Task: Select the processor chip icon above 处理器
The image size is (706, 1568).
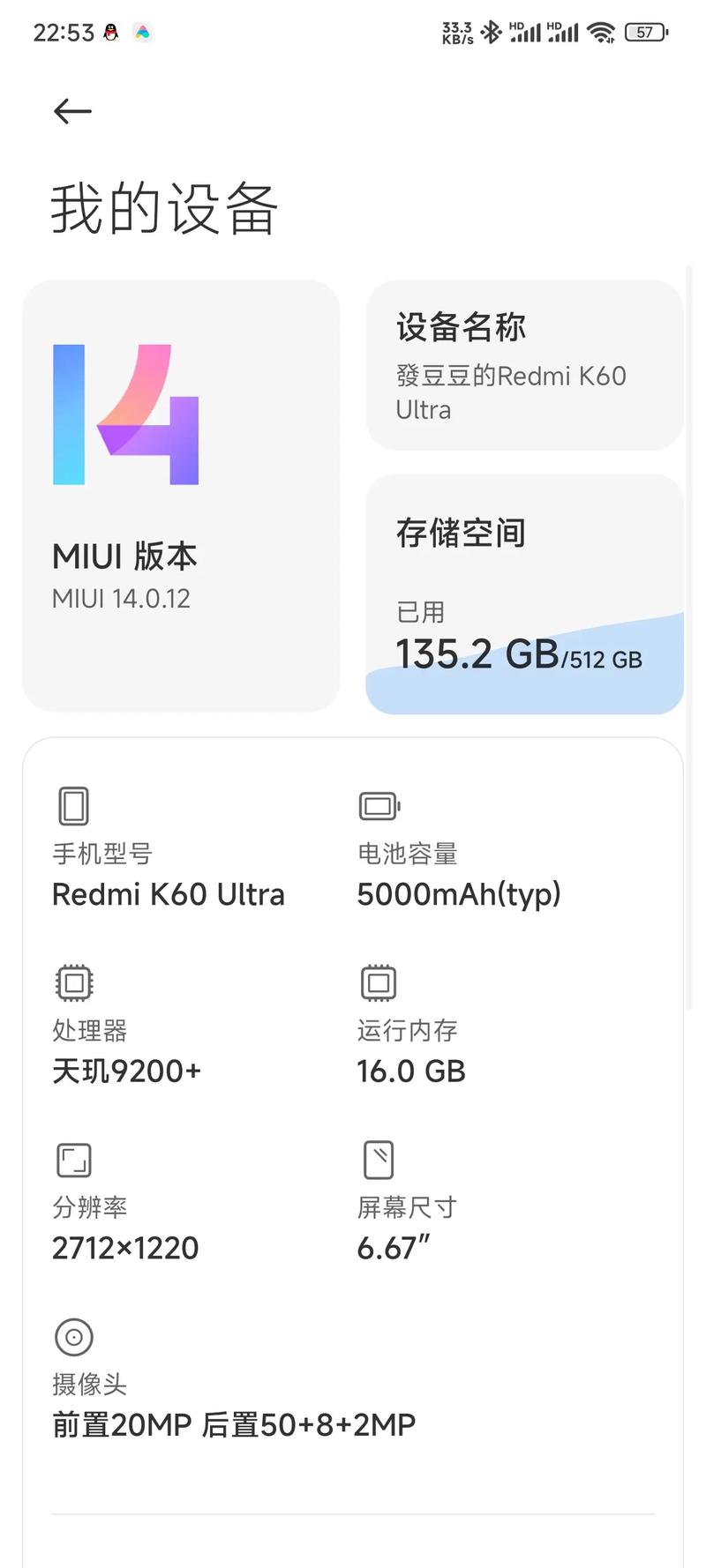Action: tap(73, 982)
